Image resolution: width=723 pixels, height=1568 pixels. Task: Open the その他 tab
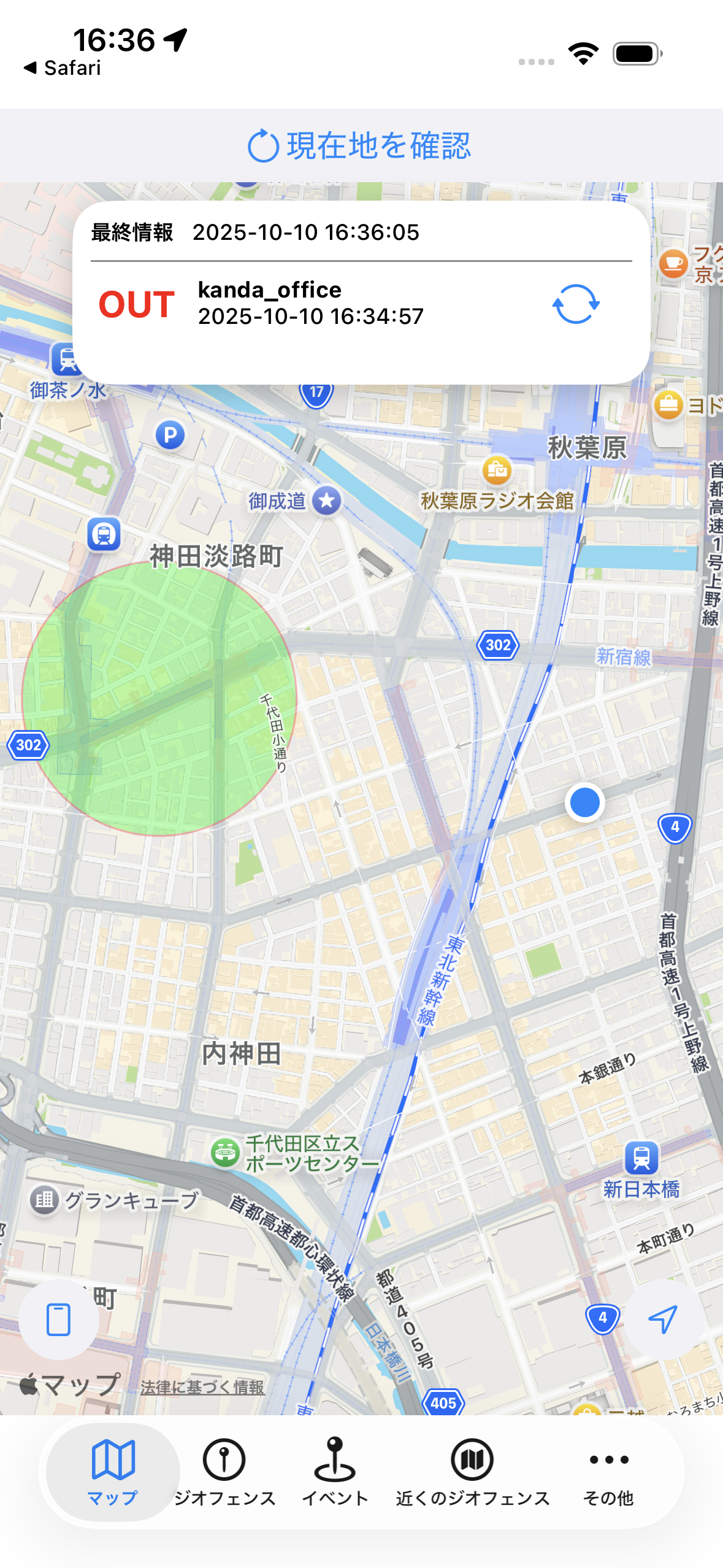point(608,1471)
